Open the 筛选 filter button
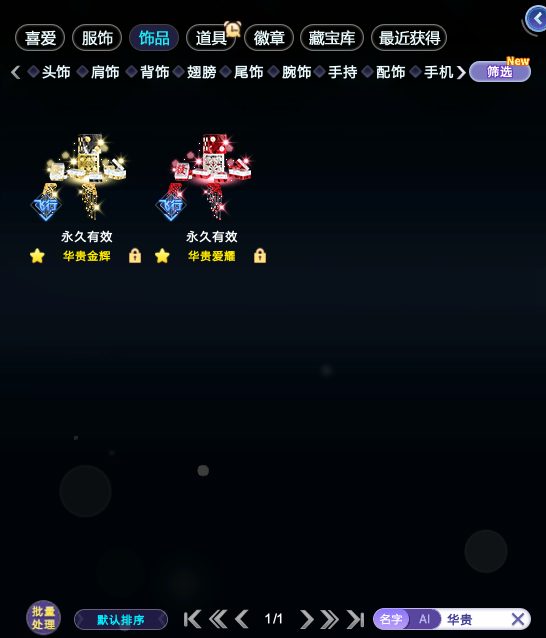Image resolution: width=546 pixels, height=638 pixels. click(500, 72)
